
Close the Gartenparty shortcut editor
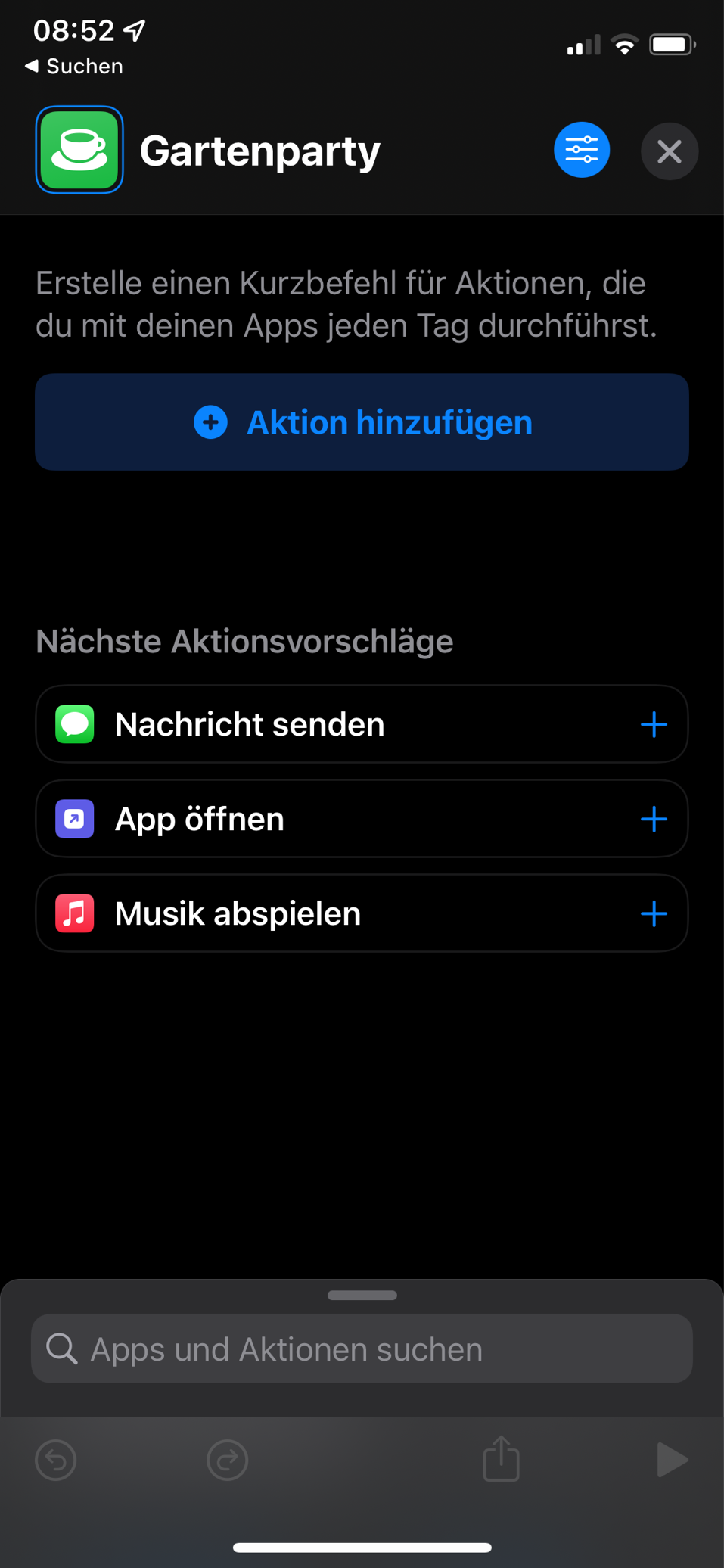pos(669,151)
